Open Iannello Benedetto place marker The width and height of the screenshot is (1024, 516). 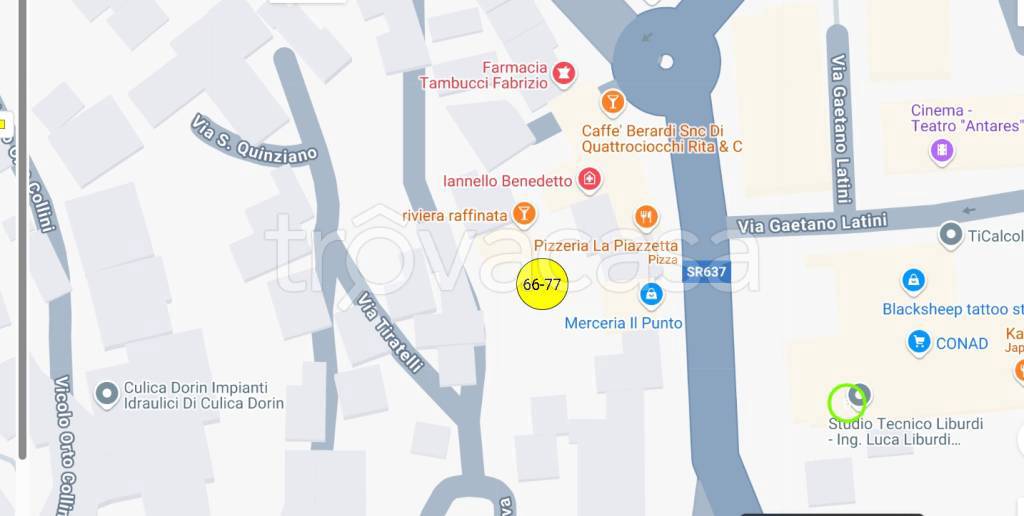[x=590, y=180]
